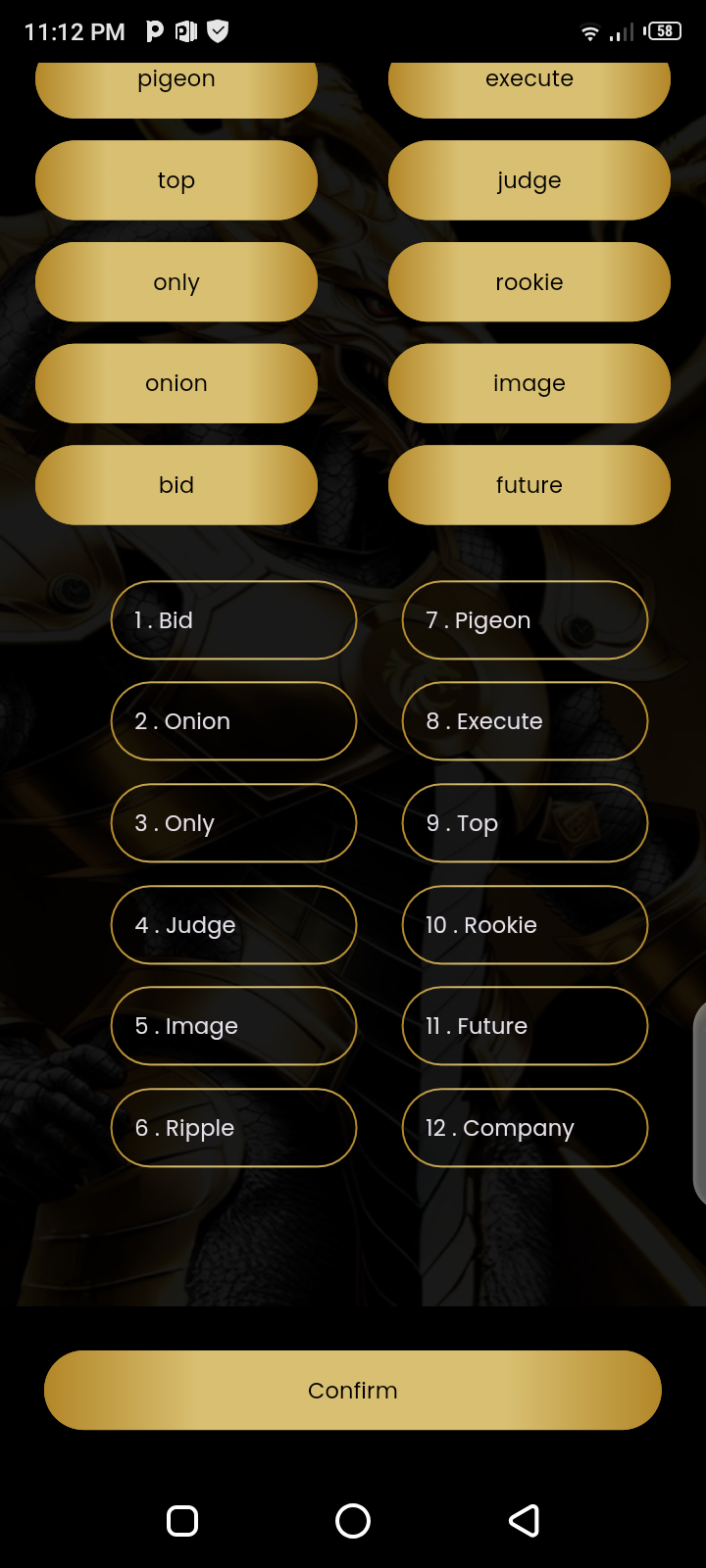The height and width of the screenshot is (1568, 706).
Task: Tap slot 8 containing Execute
Action: (525, 721)
